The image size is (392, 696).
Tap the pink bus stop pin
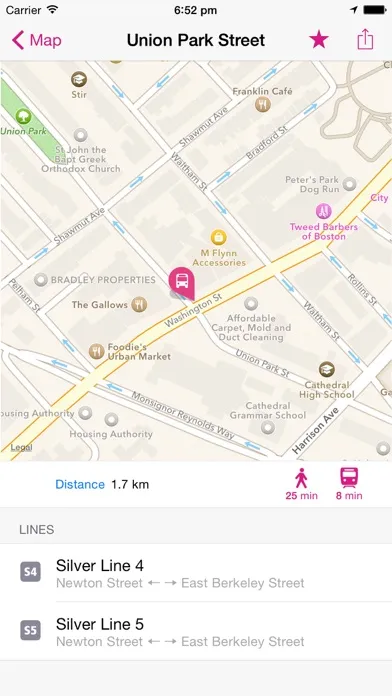click(x=182, y=283)
